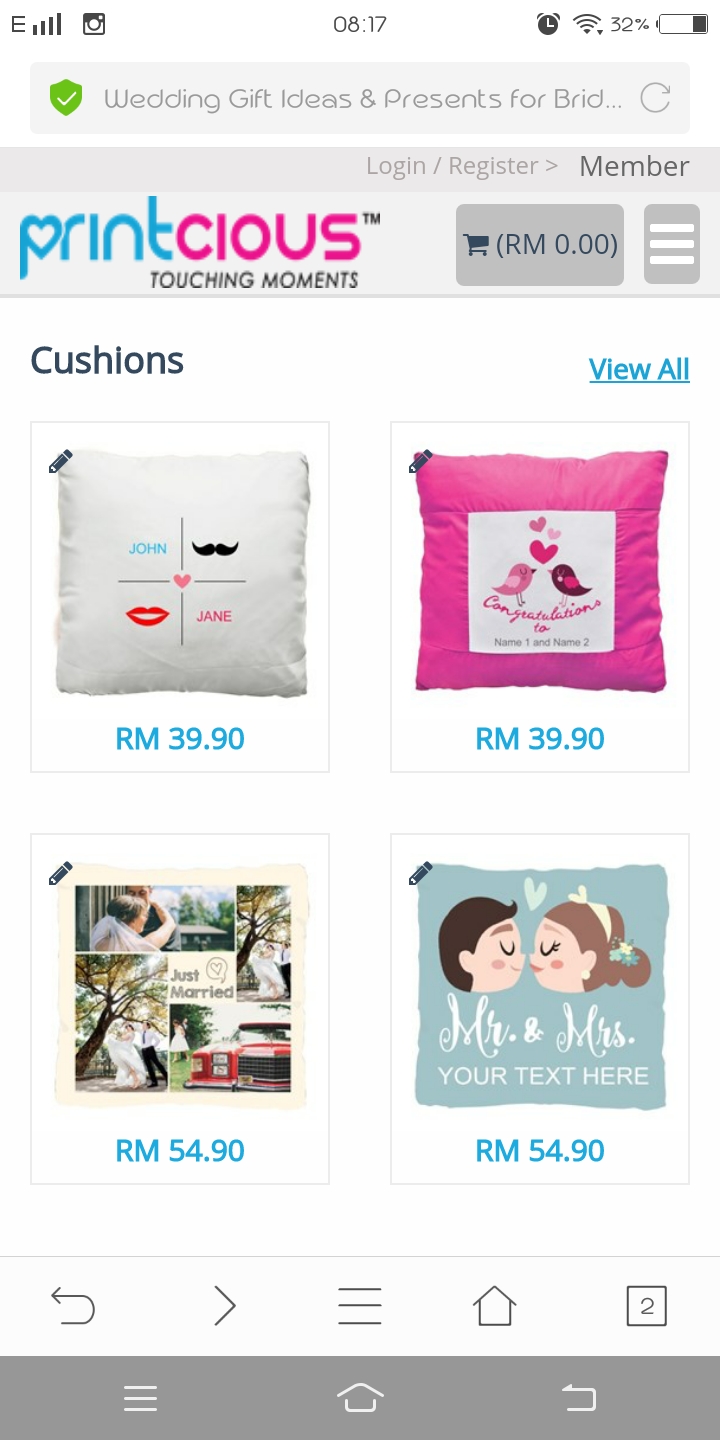Reload the page in the address bar
The image size is (720, 1440).
point(655,98)
